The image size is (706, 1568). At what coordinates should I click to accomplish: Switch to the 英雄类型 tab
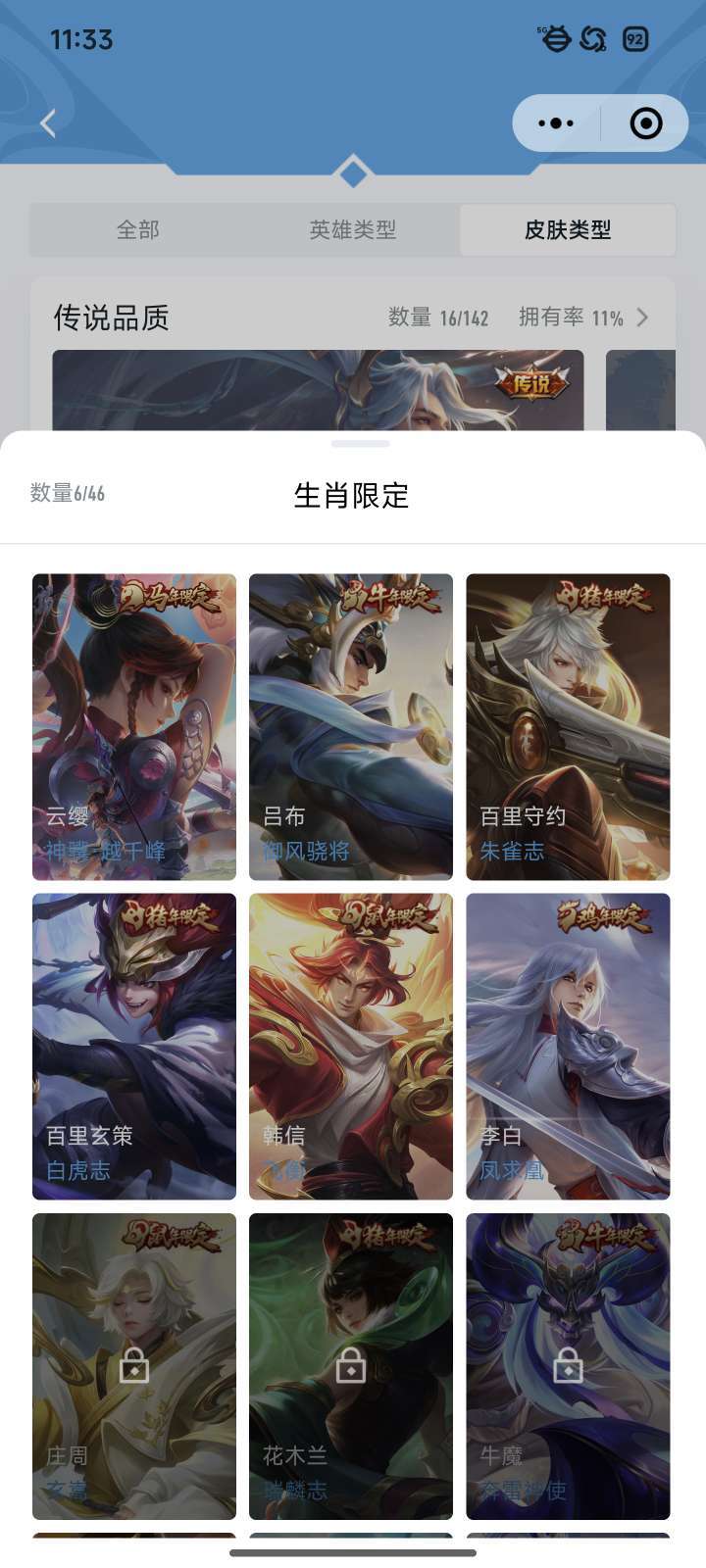(352, 230)
